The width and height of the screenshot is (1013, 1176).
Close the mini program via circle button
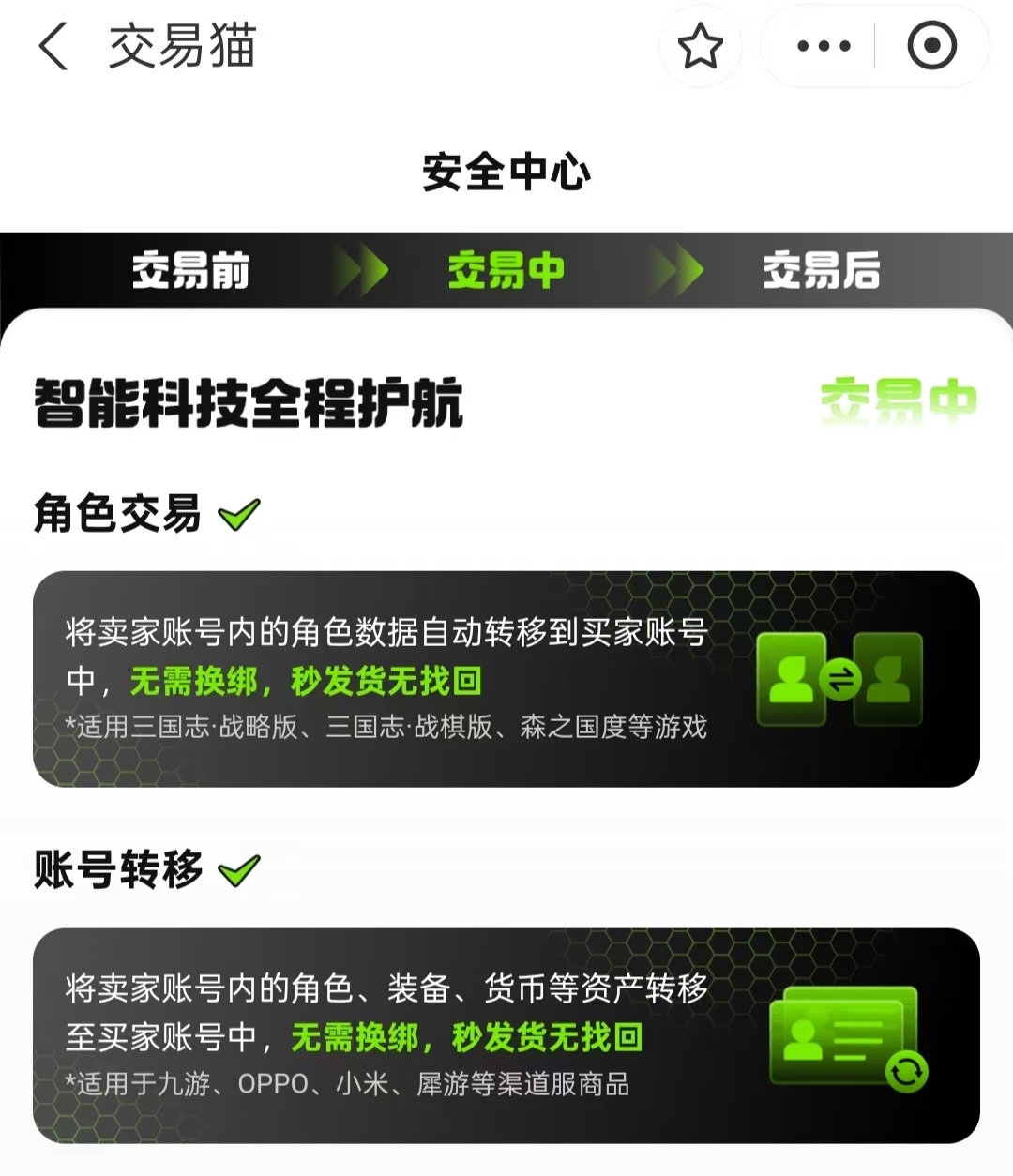point(931,47)
